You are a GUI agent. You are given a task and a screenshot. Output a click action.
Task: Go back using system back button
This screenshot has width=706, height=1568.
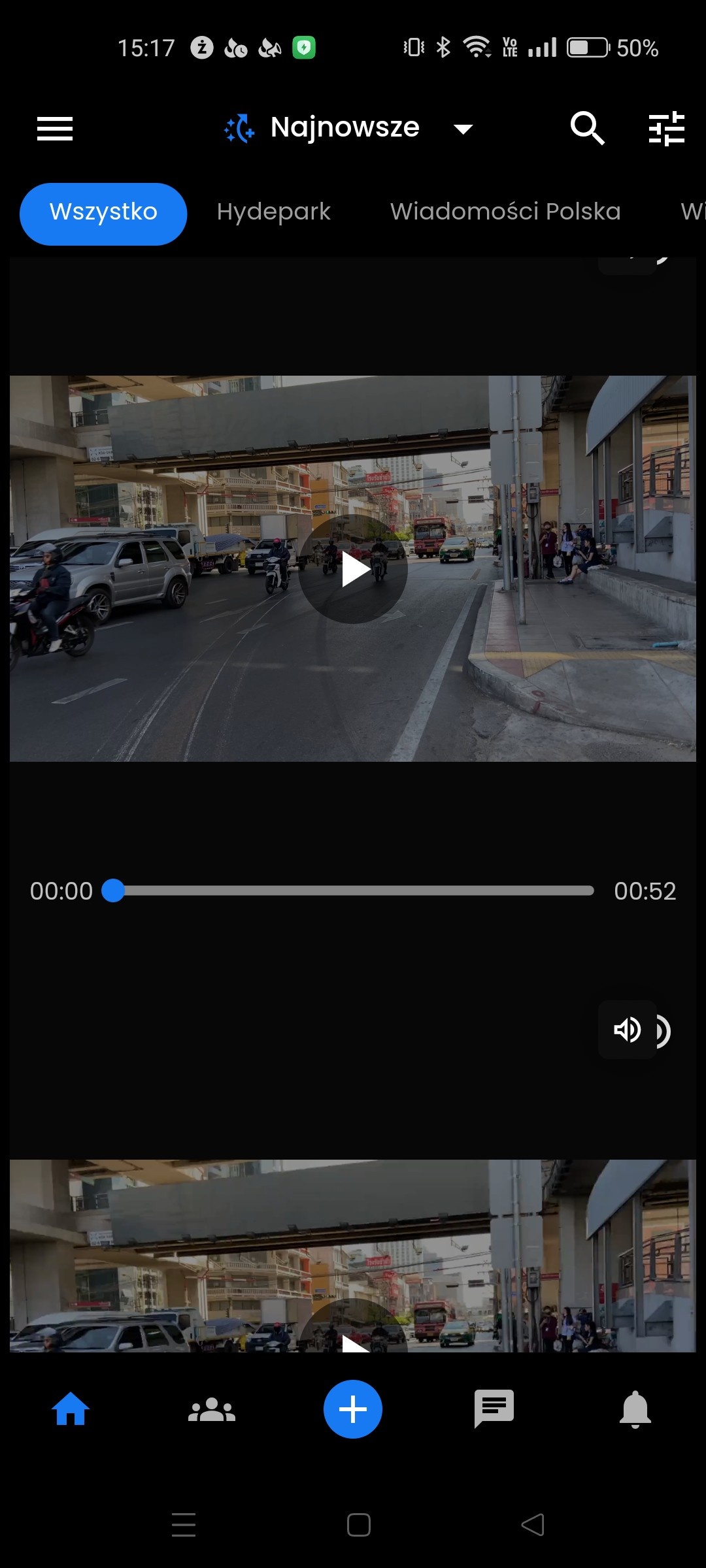coord(533,1525)
